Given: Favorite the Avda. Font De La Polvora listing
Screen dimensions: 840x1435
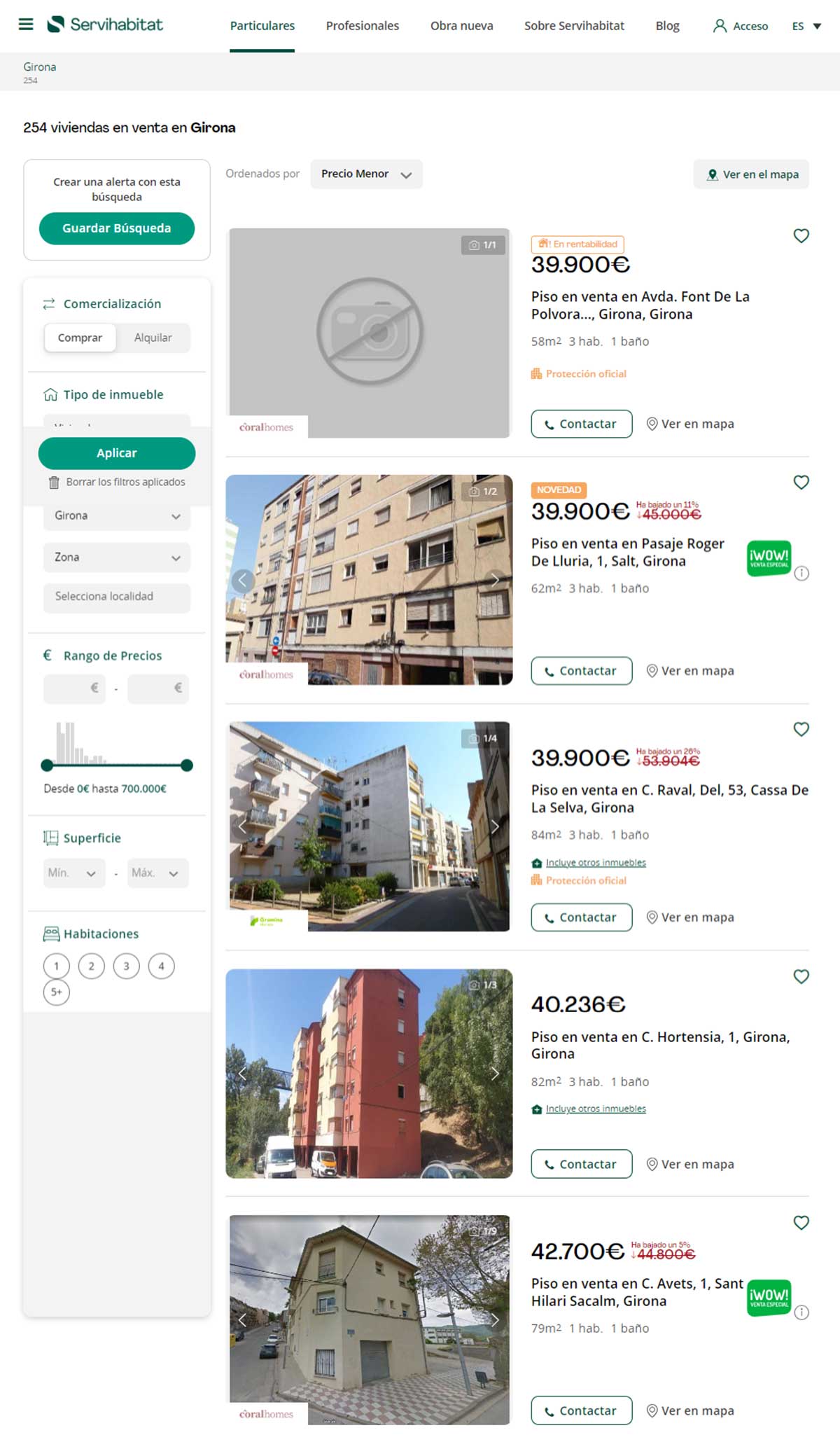Looking at the screenshot, I should tap(801, 236).
